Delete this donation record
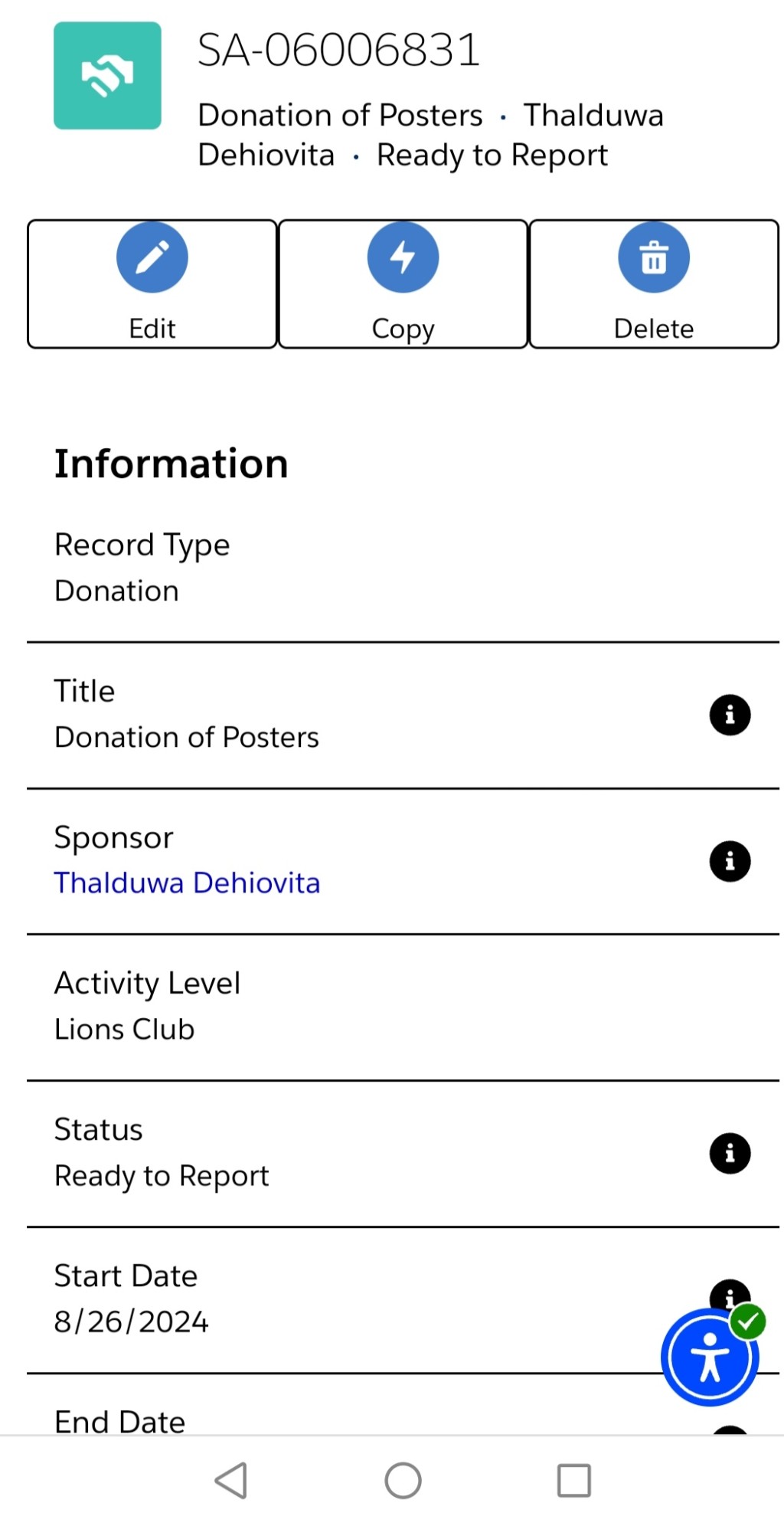784x1526 pixels. pyautogui.click(x=654, y=283)
